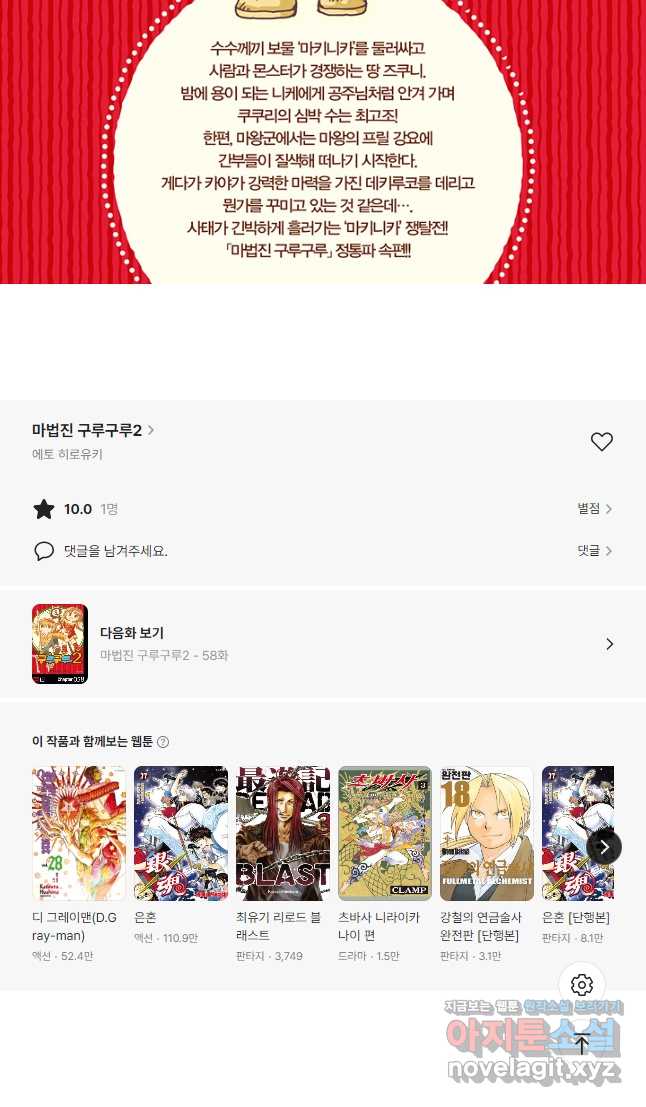Show info about 이 작품과 함께보는 웹툰
This screenshot has height=1107, width=646.
[x=163, y=742]
